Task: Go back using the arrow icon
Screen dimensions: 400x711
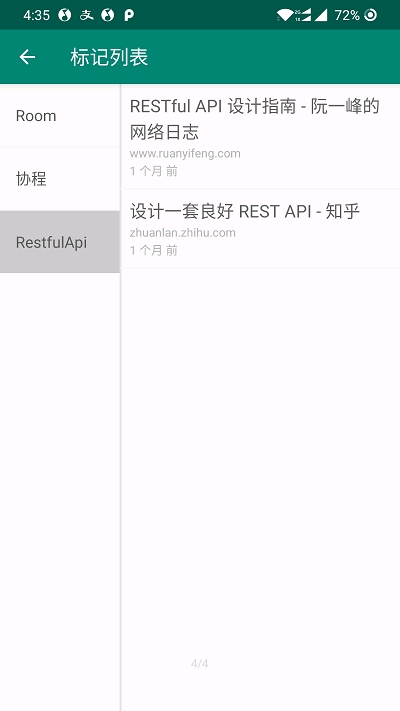Action: pos(27,57)
